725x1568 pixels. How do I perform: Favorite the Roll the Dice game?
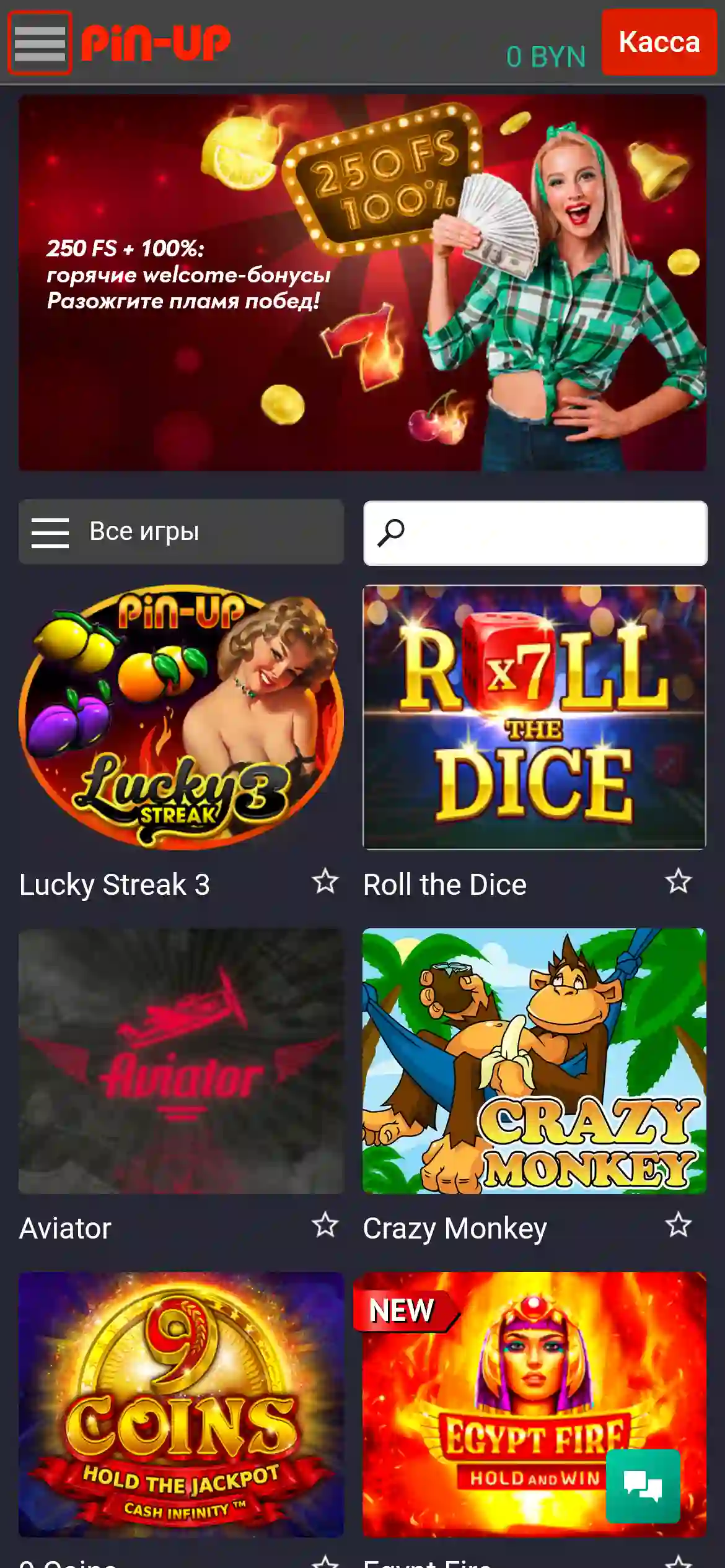click(x=678, y=881)
